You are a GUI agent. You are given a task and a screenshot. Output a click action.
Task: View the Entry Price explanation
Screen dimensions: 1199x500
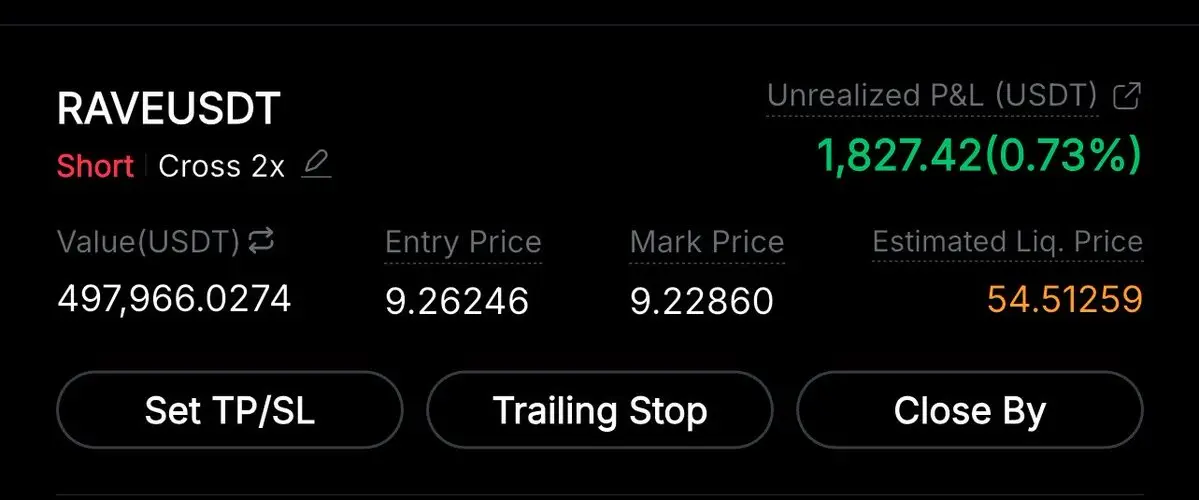(463, 242)
